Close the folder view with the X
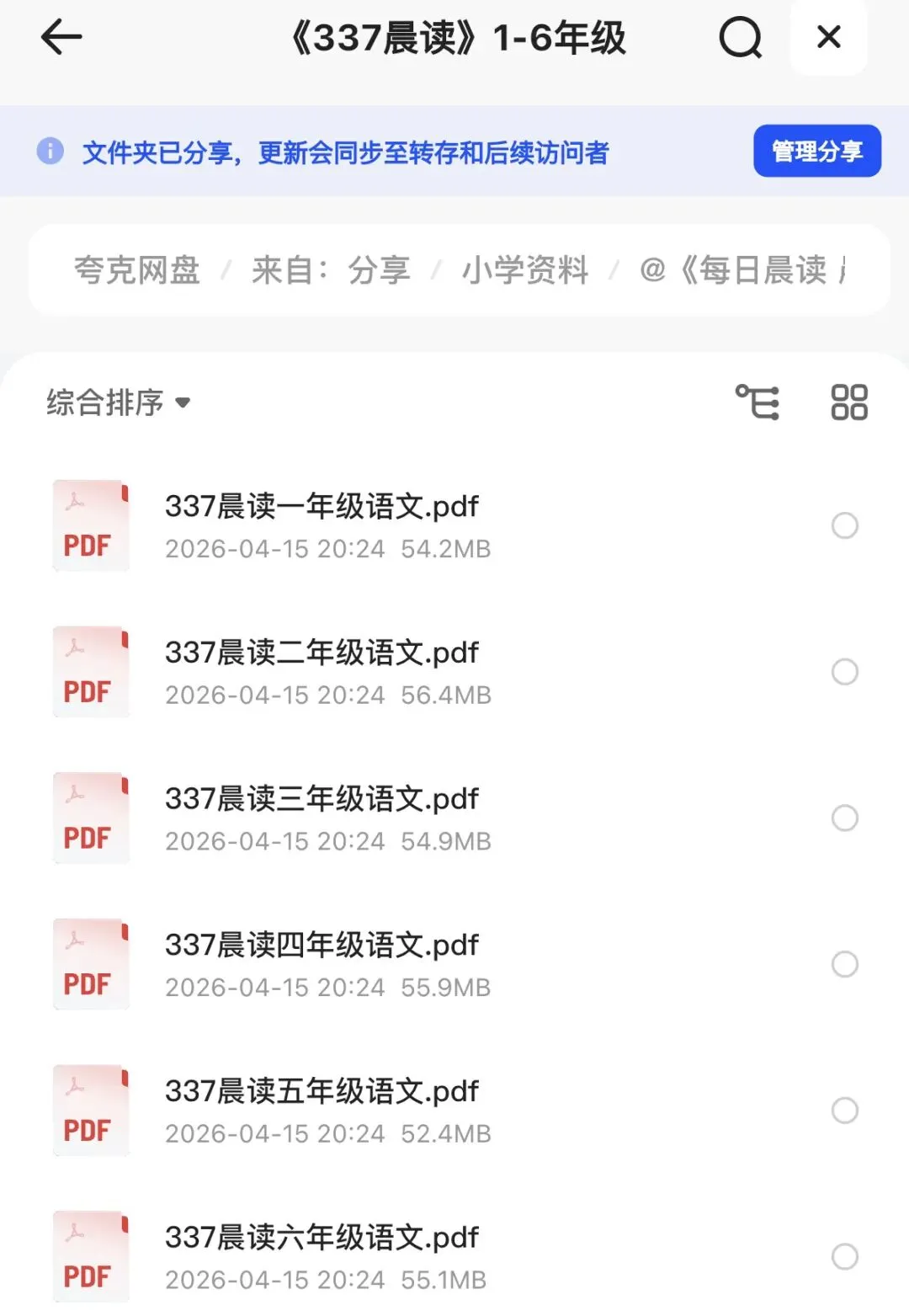This screenshot has width=909, height=1316. point(829,37)
